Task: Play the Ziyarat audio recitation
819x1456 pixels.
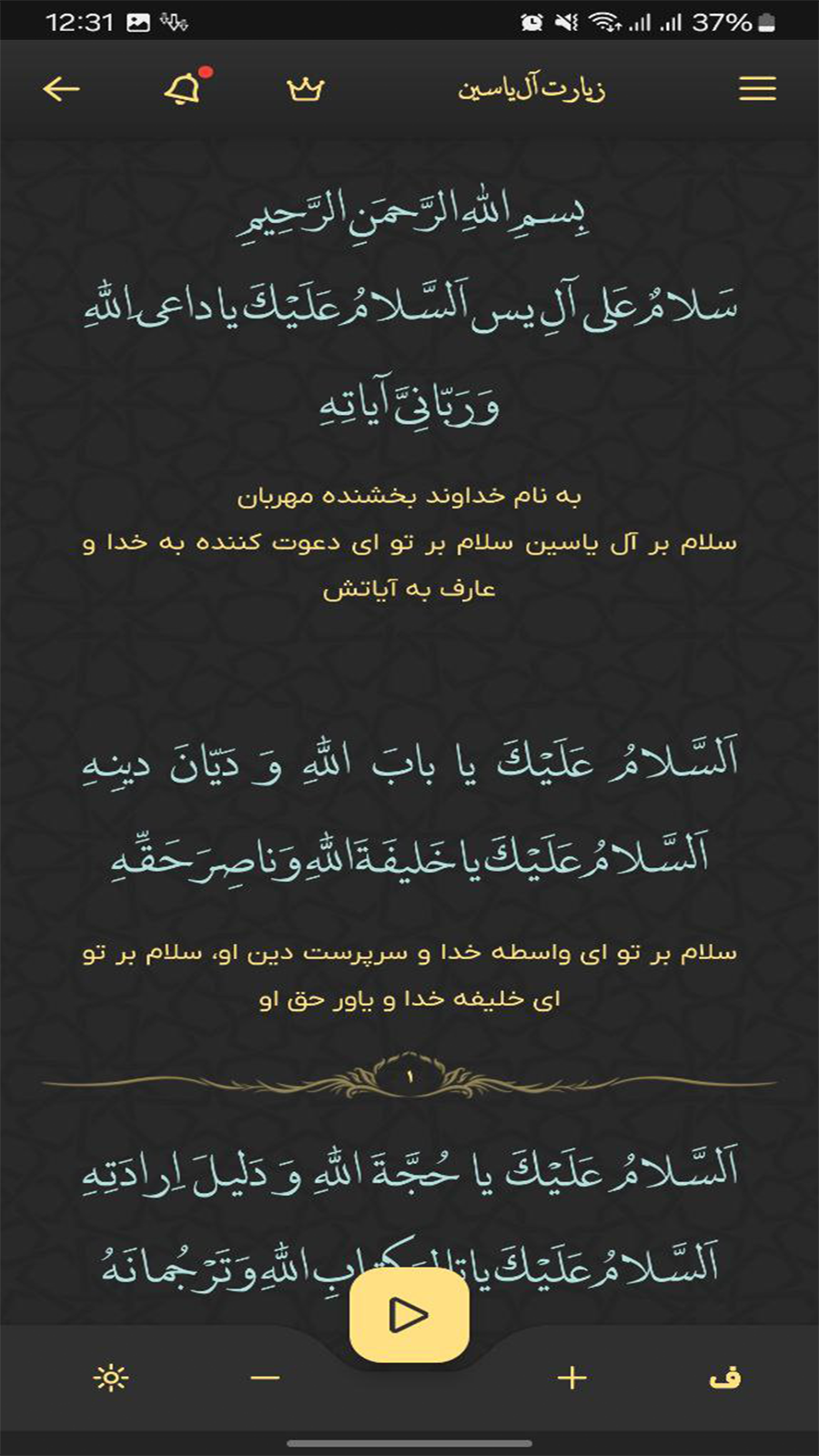Action: coord(409,1315)
